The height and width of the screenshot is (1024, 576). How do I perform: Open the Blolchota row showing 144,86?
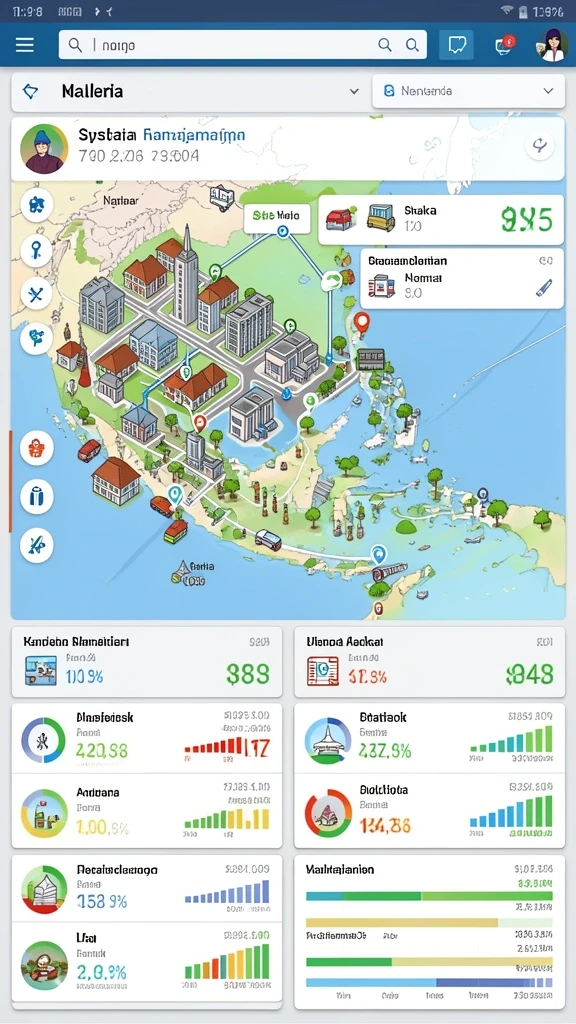tap(430, 811)
